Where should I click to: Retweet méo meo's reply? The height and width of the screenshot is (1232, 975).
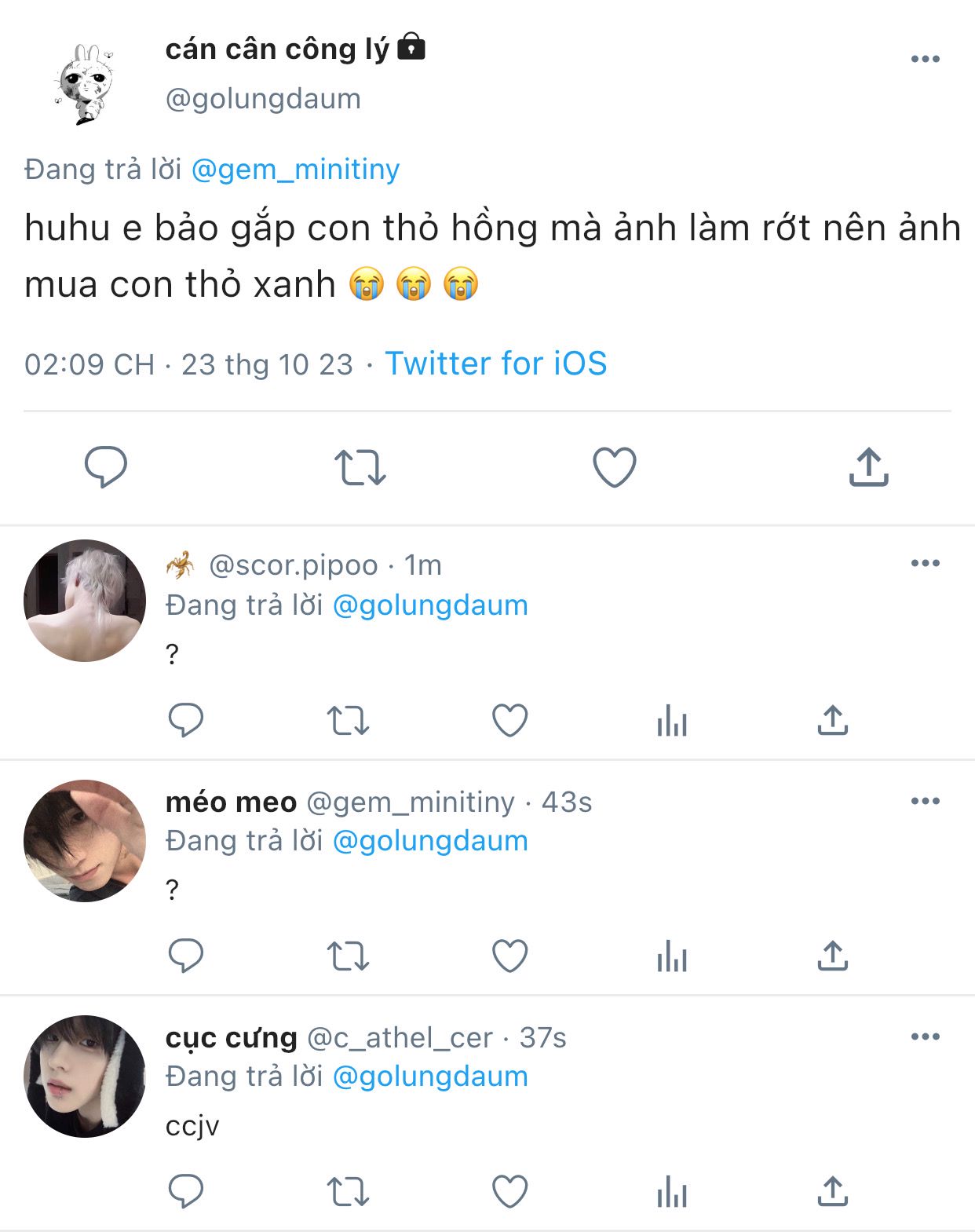click(348, 956)
